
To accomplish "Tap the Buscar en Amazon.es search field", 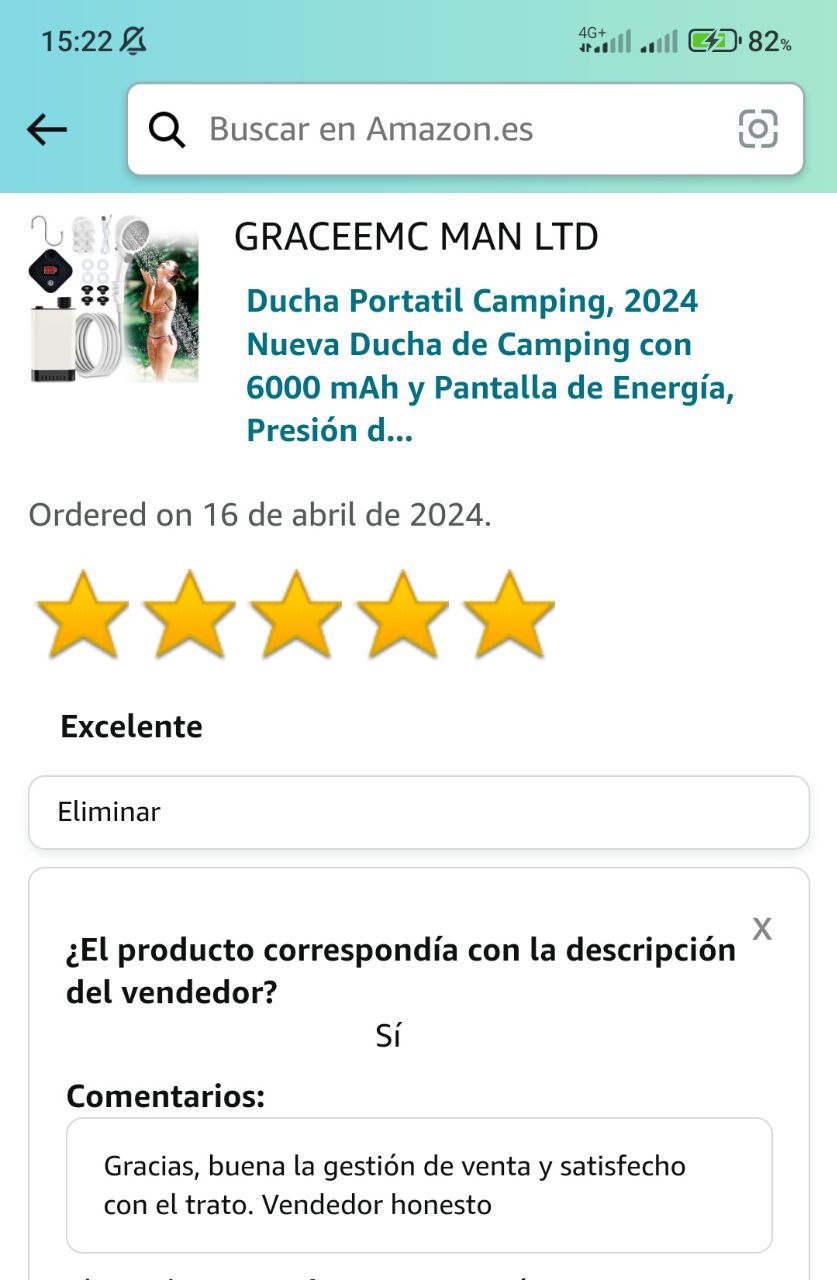I will [x=440, y=129].
